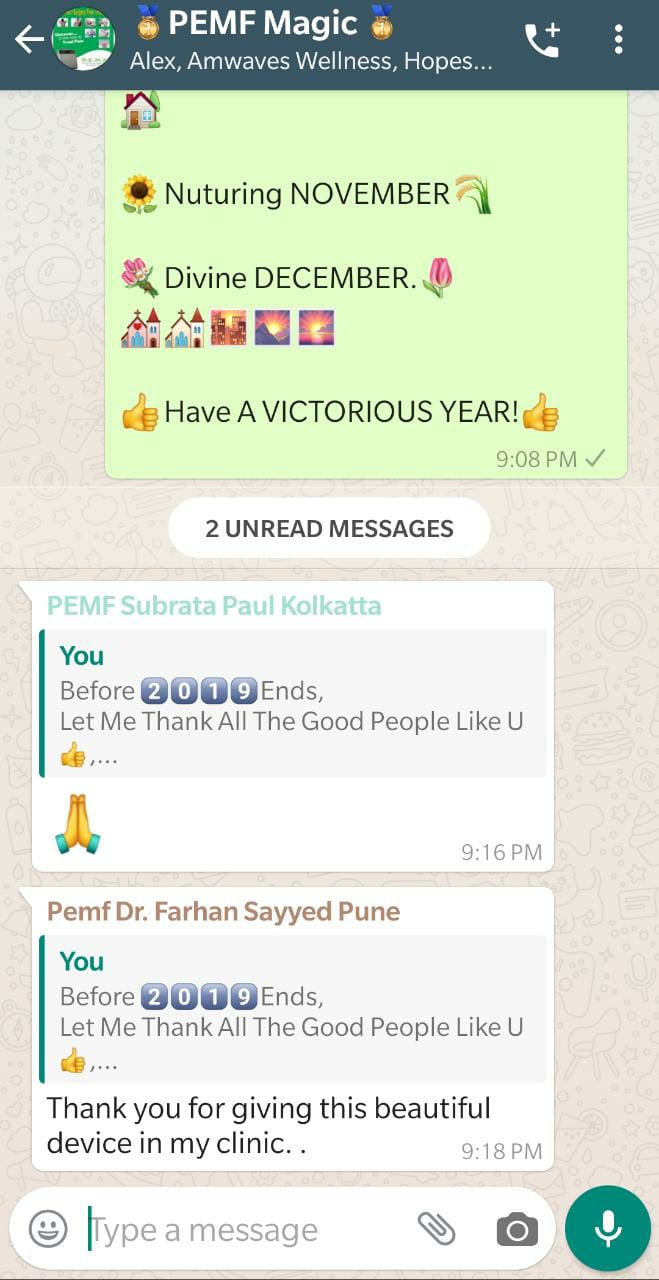Go back to the chats list

29,41
